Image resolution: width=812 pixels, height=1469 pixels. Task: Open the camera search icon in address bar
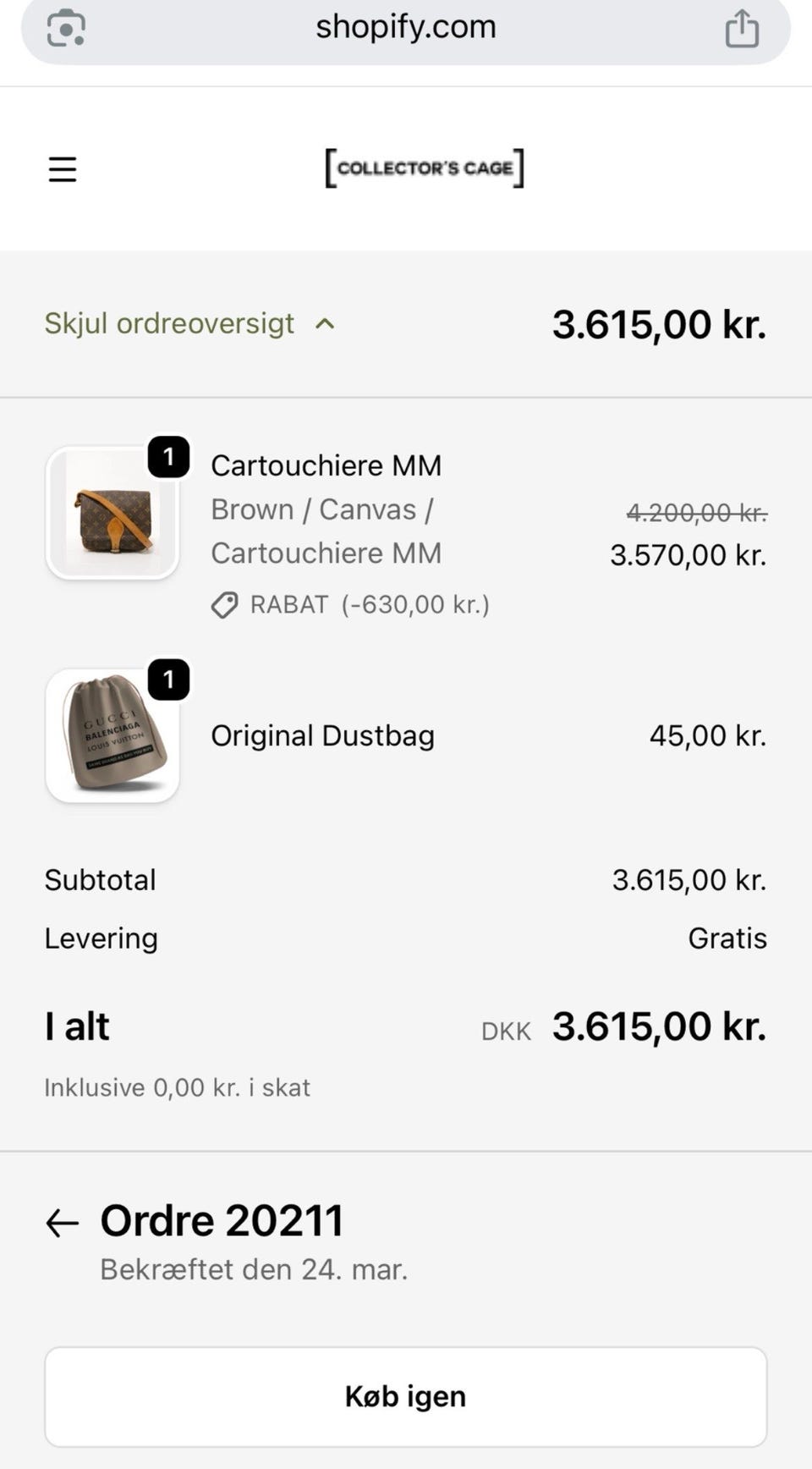tap(66, 28)
